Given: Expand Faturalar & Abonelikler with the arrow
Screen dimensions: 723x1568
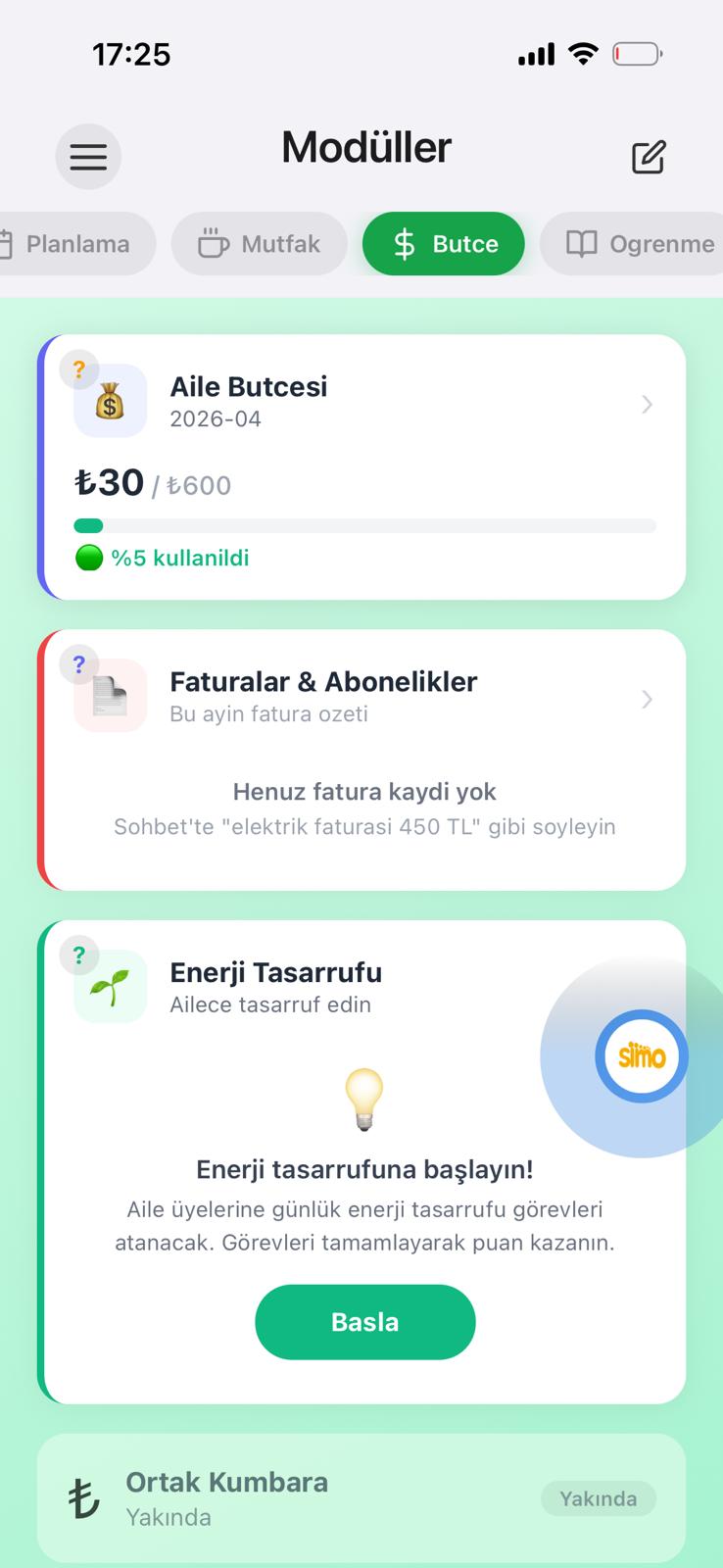Looking at the screenshot, I should pyautogui.click(x=647, y=699).
